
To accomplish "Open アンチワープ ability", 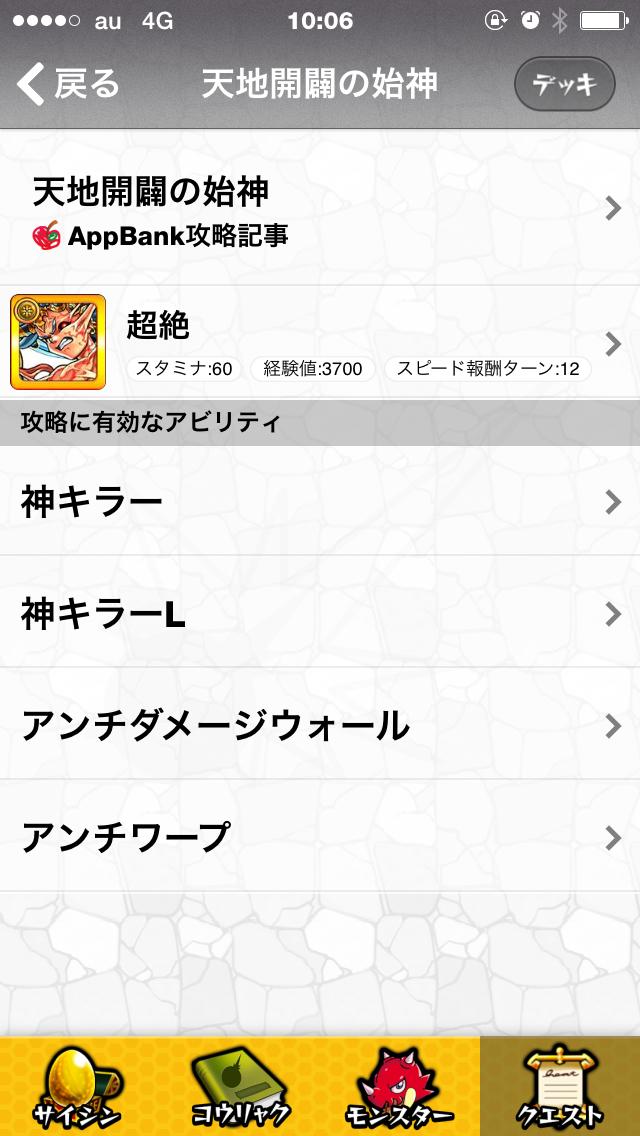I will point(320,836).
